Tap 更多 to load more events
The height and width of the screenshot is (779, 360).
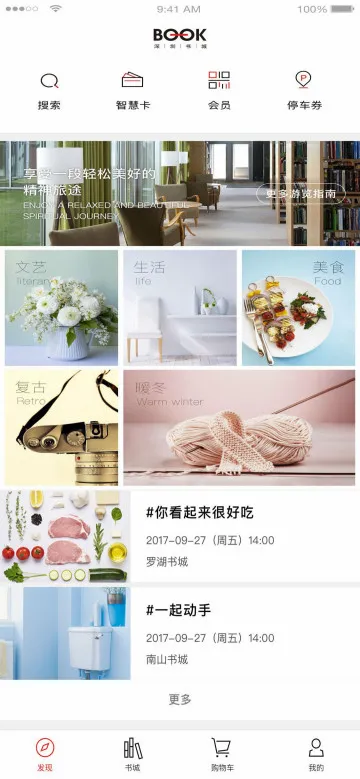(180, 700)
